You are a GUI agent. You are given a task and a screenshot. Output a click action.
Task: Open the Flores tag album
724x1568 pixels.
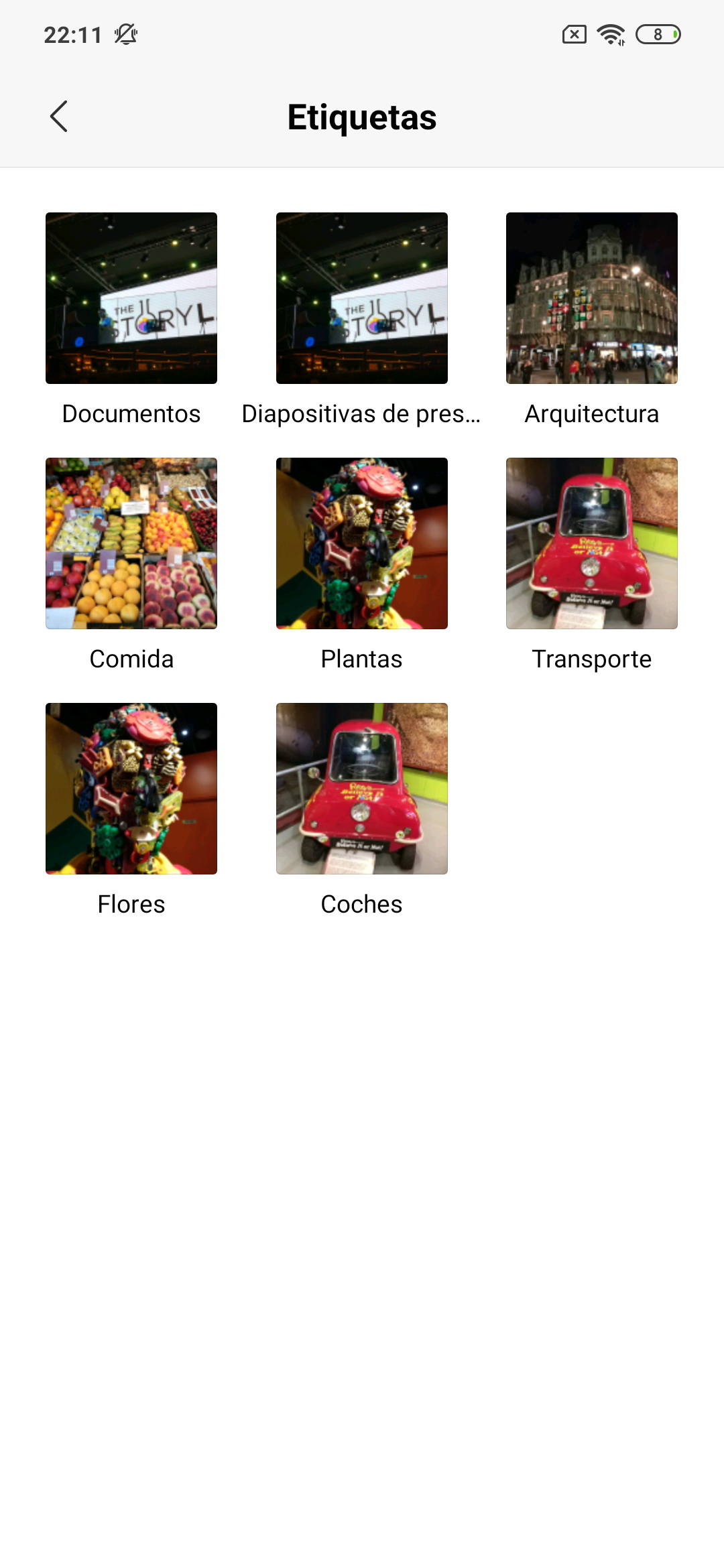(131, 789)
